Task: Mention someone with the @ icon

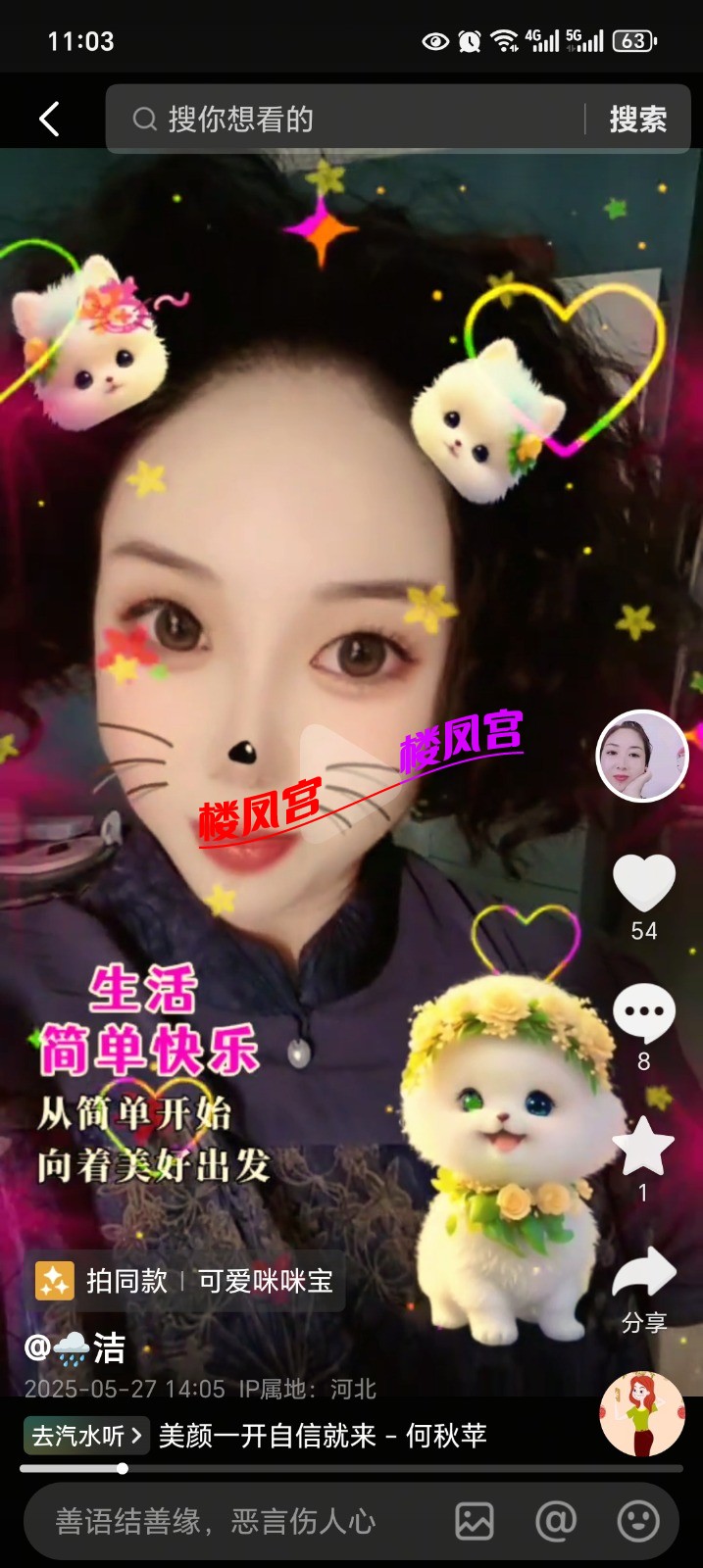Action: point(556,1521)
